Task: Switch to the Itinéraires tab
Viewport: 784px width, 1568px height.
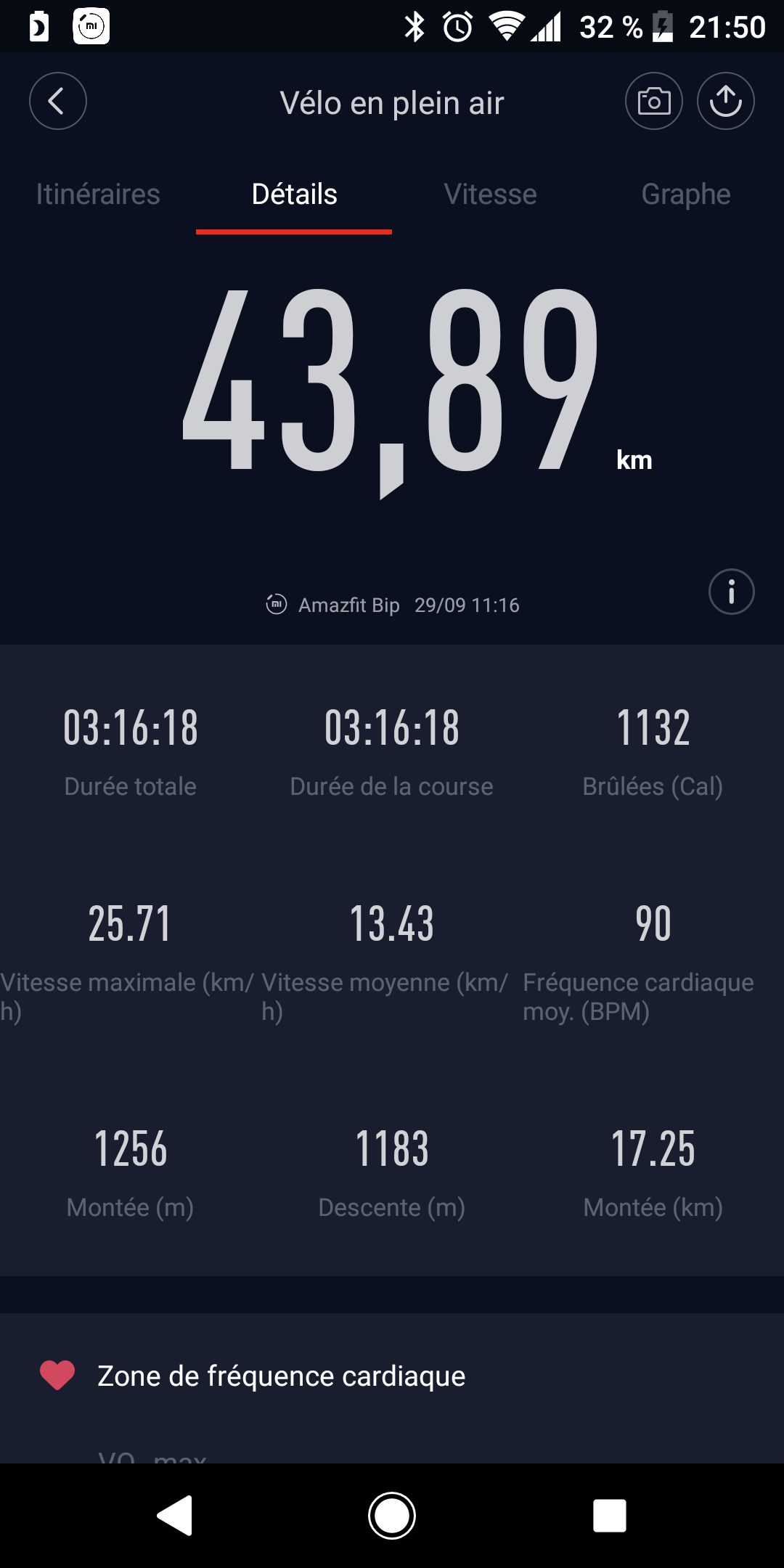Action: click(x=98, y=195)
